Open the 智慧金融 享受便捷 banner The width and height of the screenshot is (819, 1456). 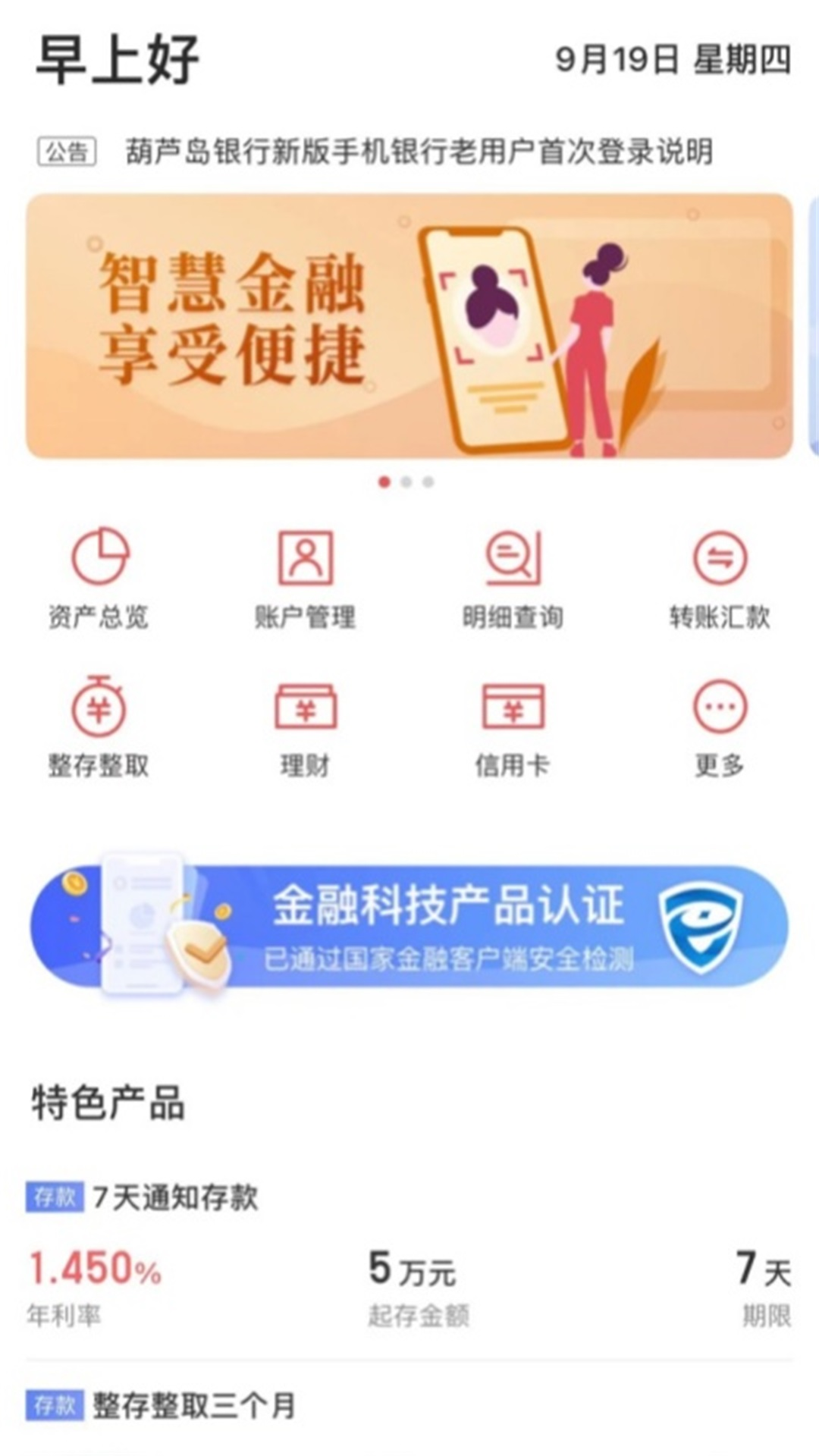409,326
